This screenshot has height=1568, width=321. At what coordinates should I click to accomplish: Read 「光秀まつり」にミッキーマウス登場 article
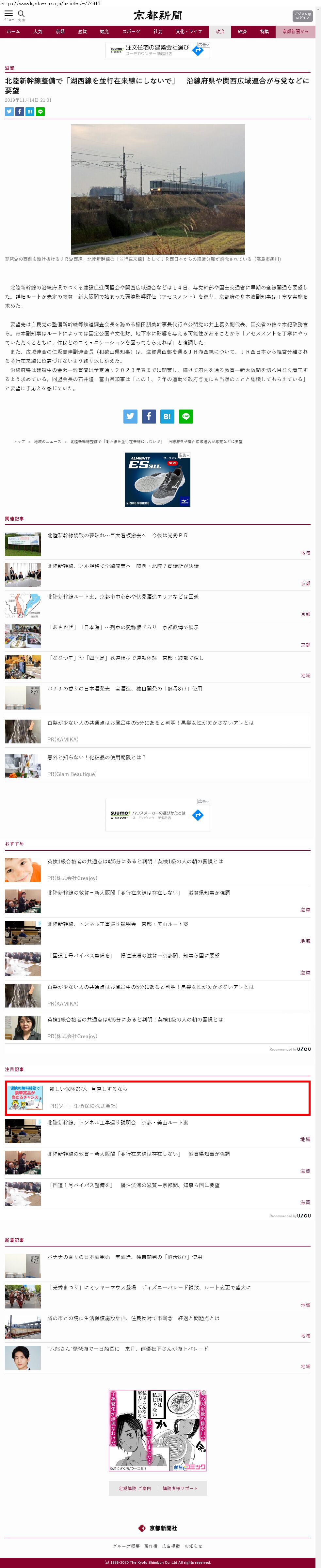click(x=149, y=1287)
